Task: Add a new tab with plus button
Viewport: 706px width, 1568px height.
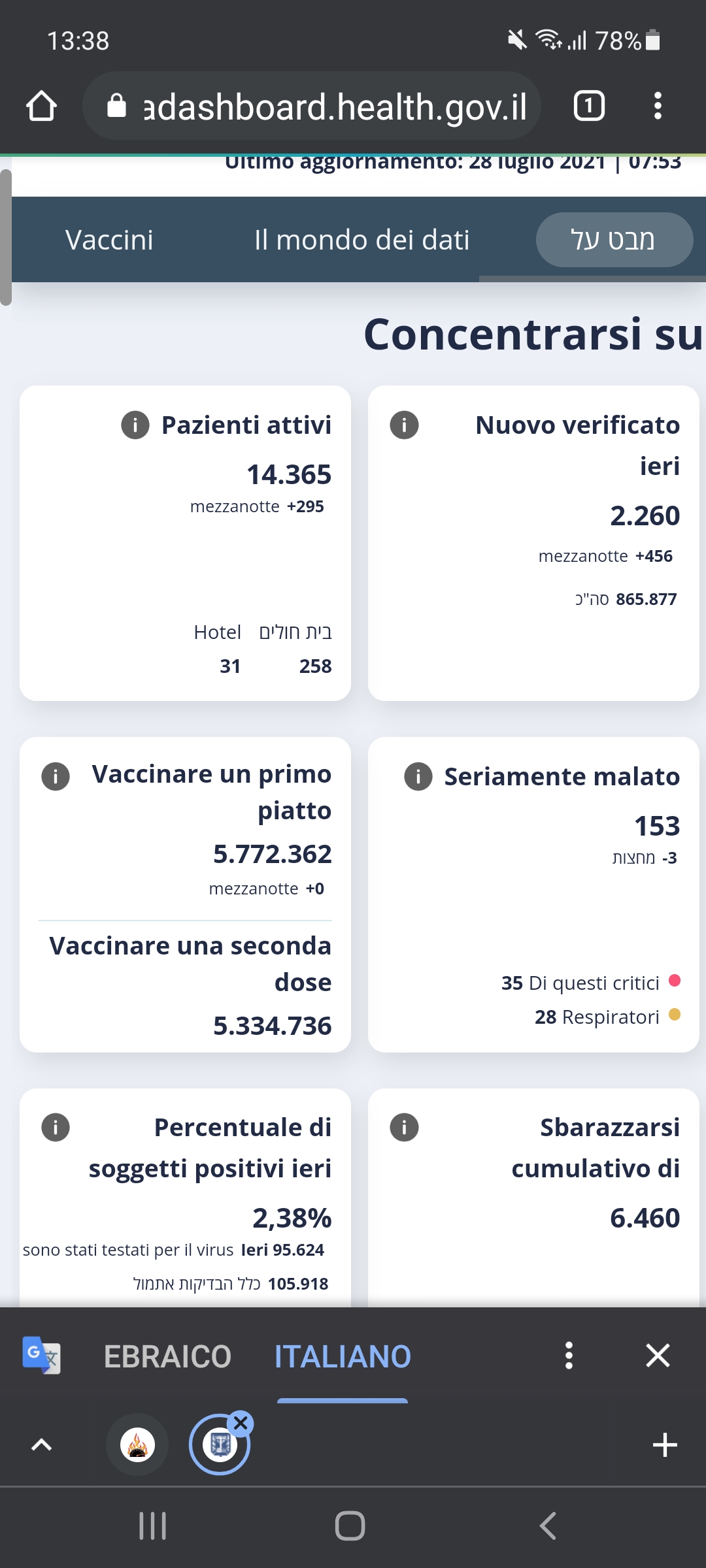Action: click(665, 1445)
